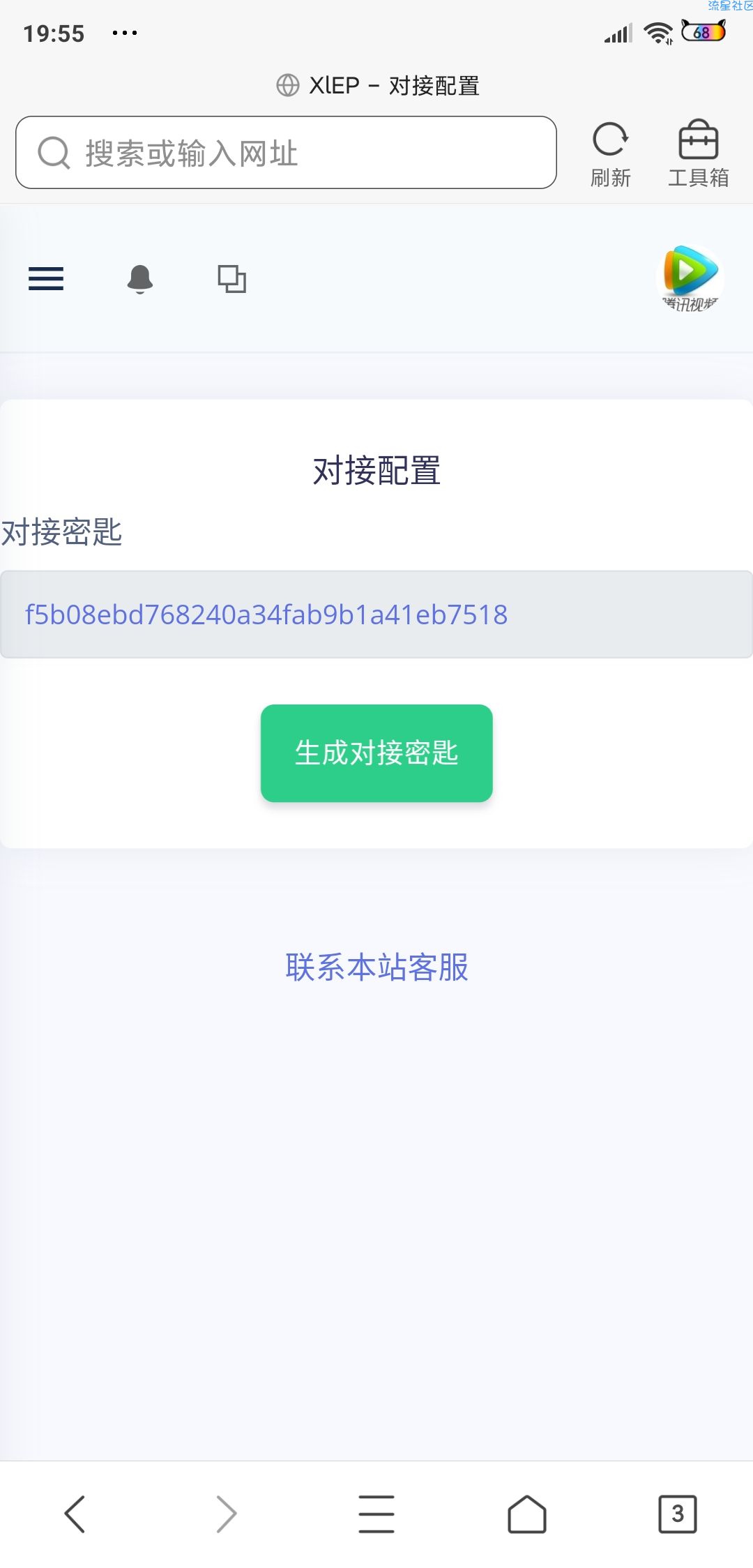The height and width of the screenshot is (1568, 753).
Task: Select the 对接密匙 key field
Action: 376,615
